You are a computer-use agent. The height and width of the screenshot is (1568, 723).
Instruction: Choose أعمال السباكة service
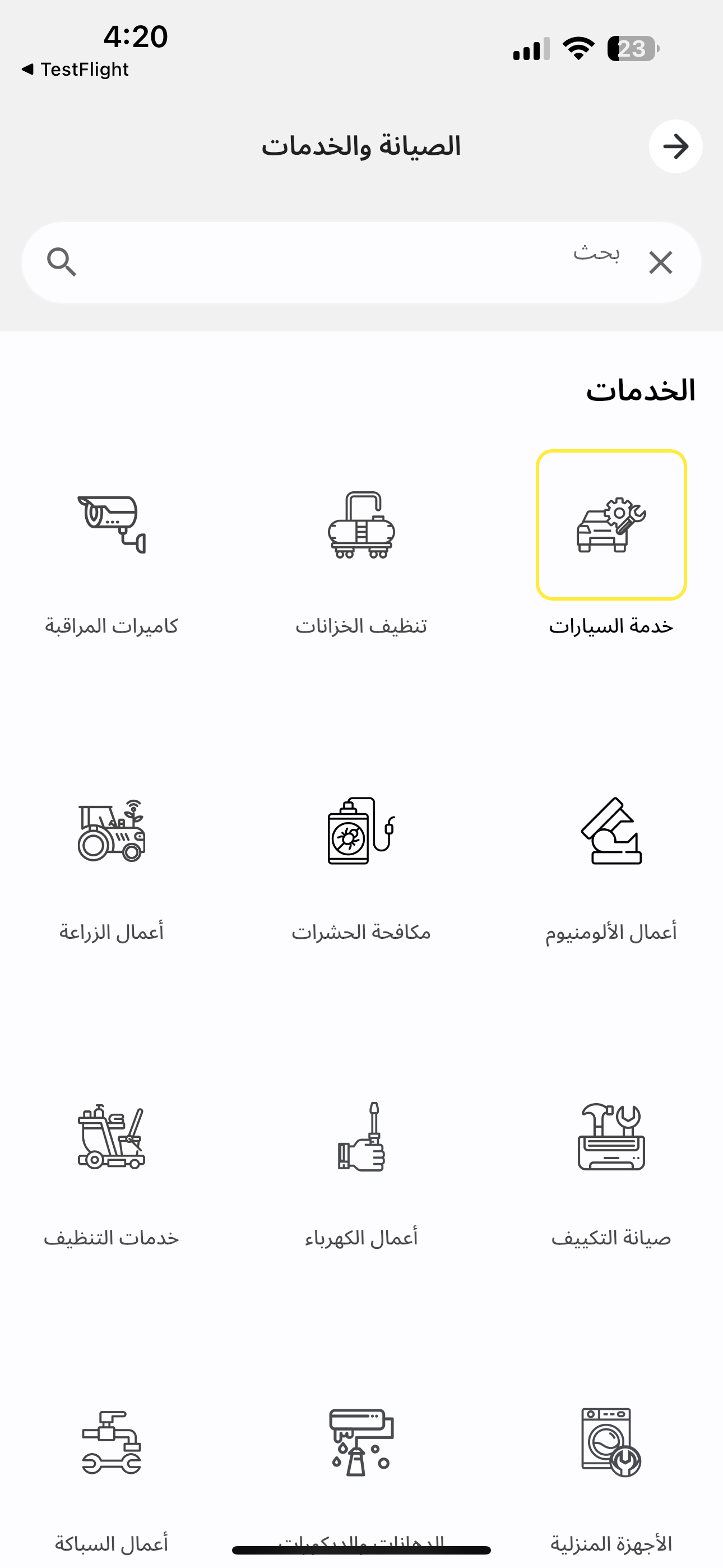coord(112,1442)
